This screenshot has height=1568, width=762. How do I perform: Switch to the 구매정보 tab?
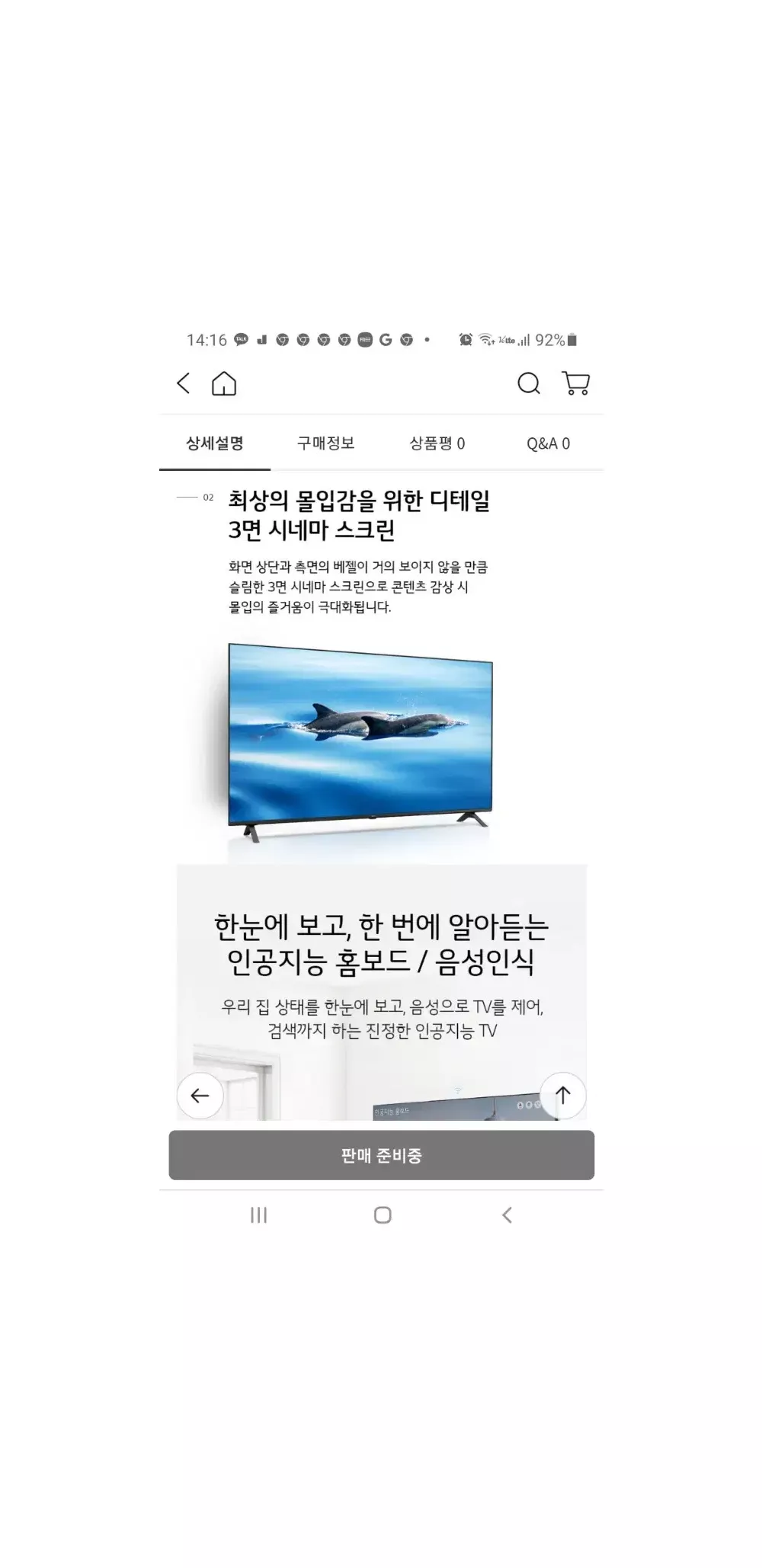[326, 443]
